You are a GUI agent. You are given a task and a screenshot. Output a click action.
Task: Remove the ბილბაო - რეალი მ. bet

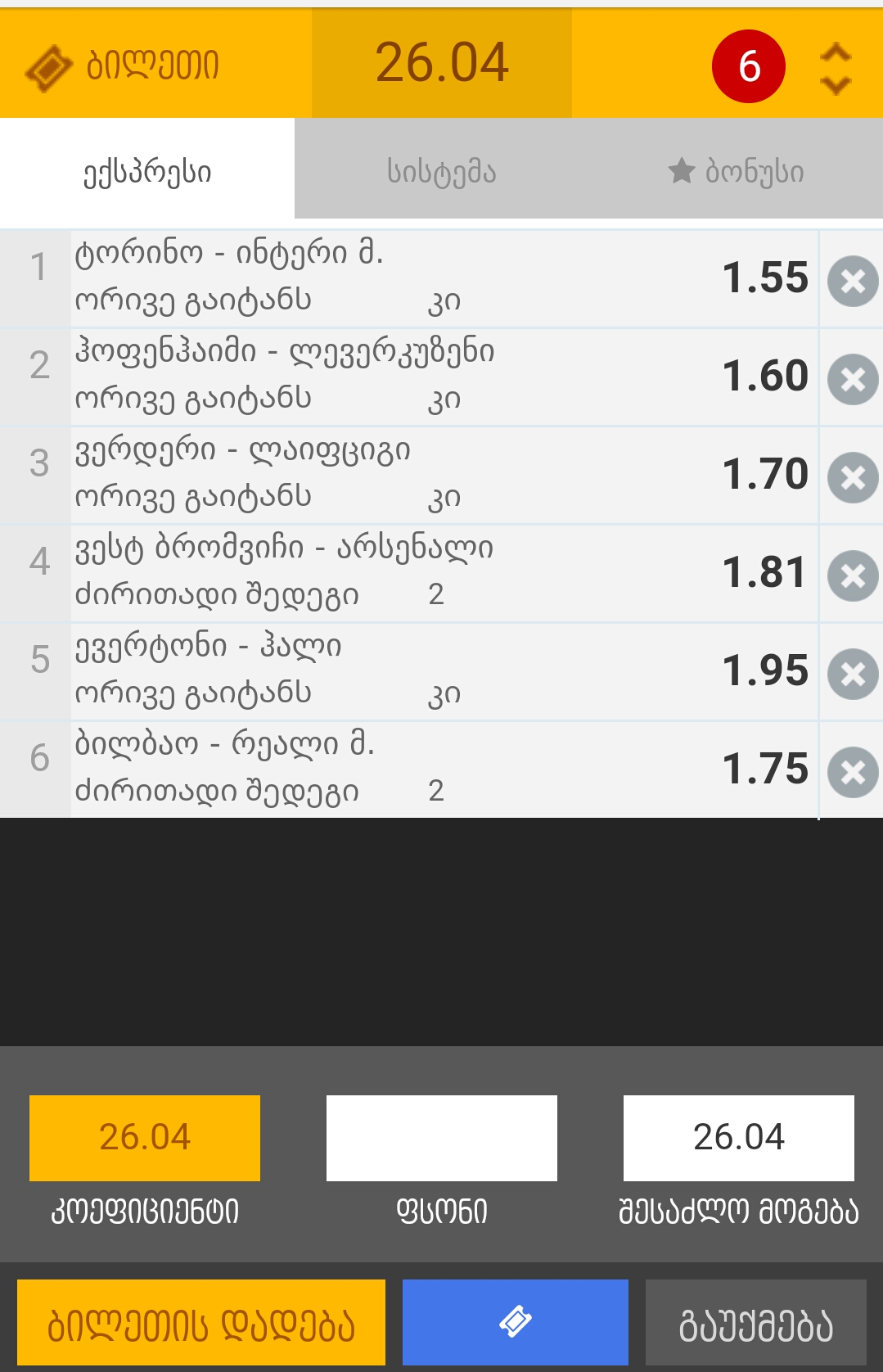click(x=853, y=773)
